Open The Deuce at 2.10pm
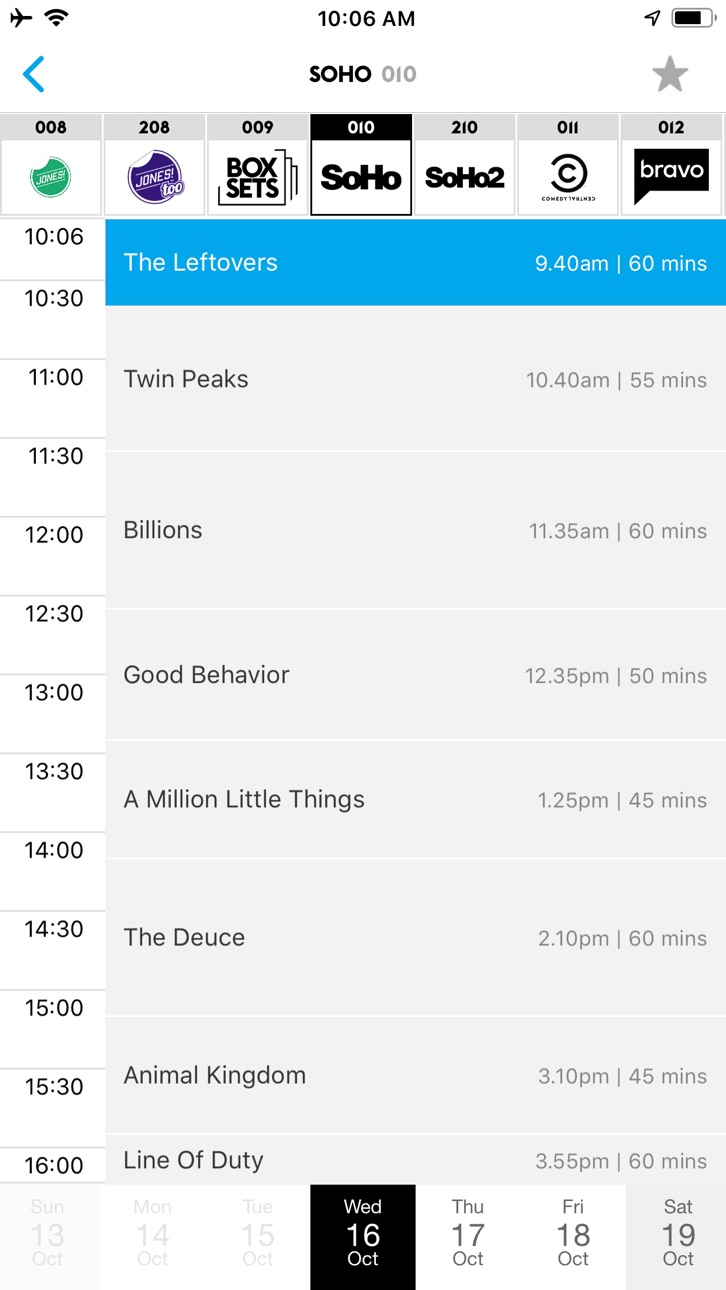This screenshot has width=726, height=1290. coord(415,938)
